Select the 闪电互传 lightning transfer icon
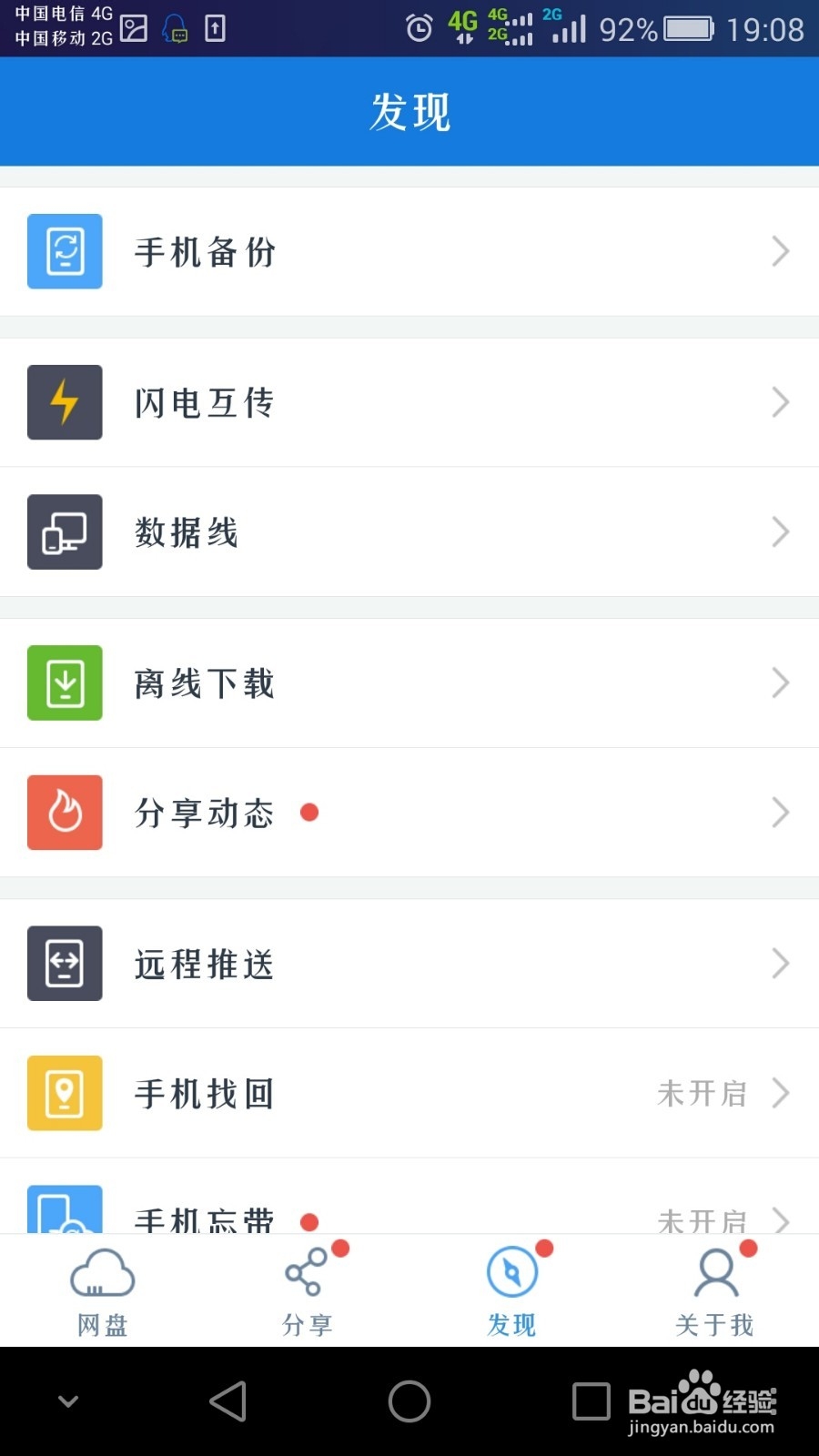The height and width of the screenshot is (1456, 819). [65, 403]
